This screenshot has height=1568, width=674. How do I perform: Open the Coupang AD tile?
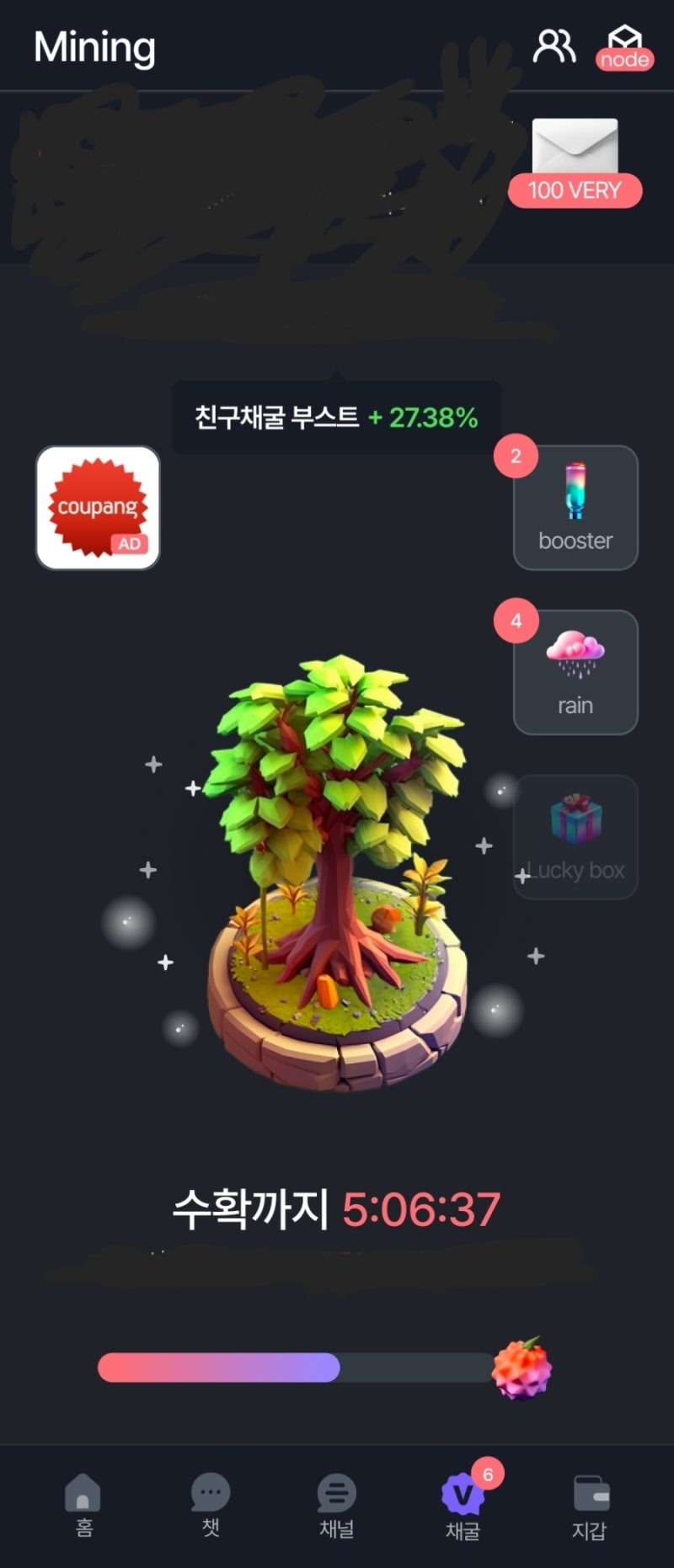click(98, 508)
